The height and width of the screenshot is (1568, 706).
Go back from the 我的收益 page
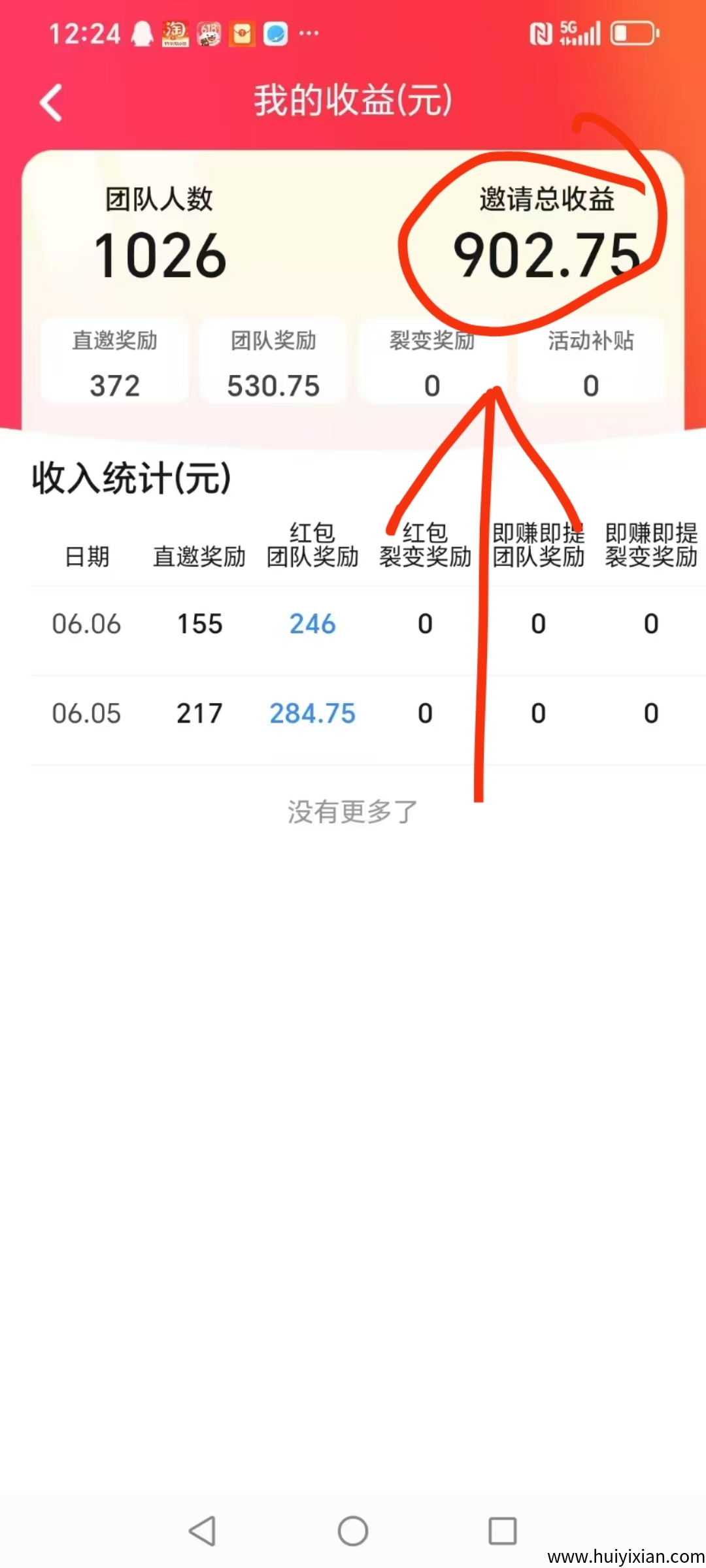[51, 103]
